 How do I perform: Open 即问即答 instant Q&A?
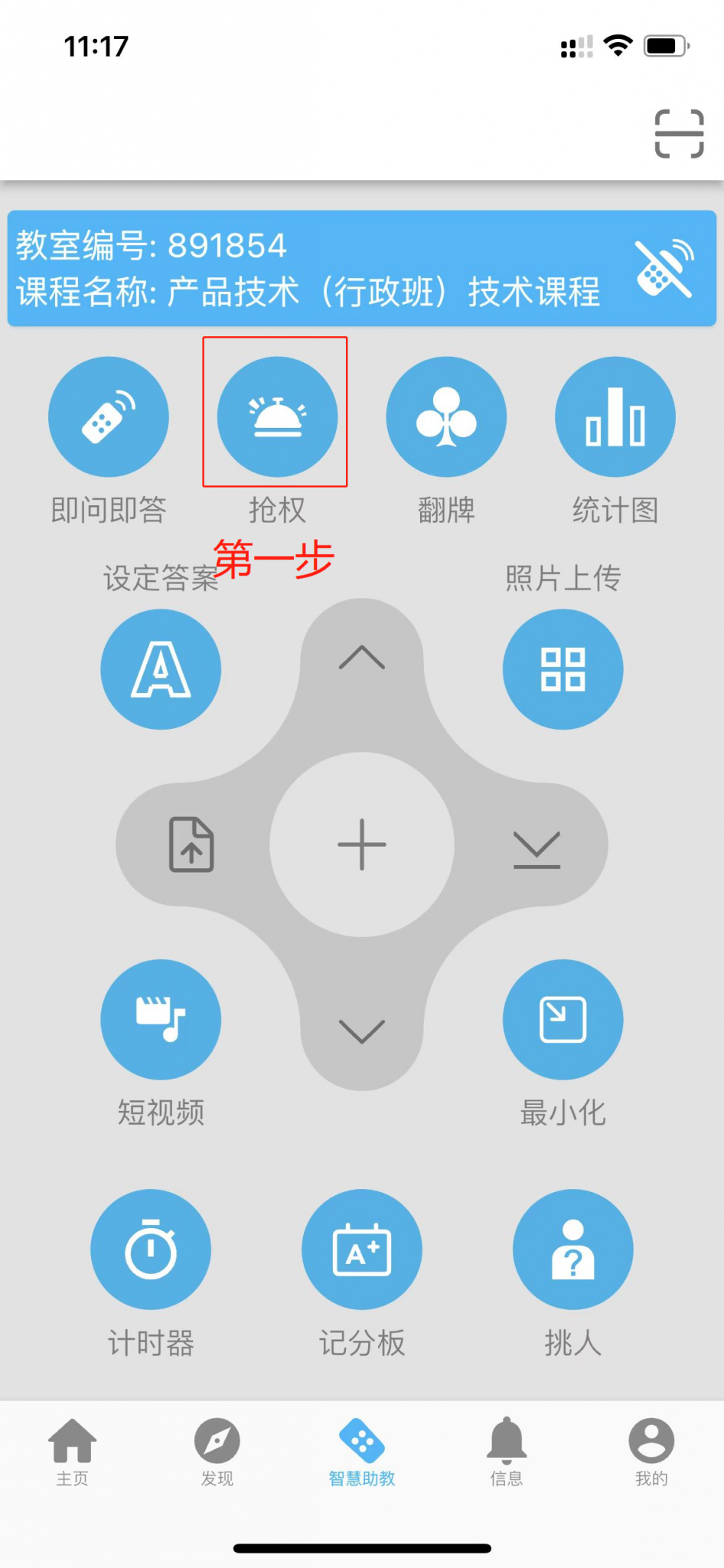pos(109,417)
